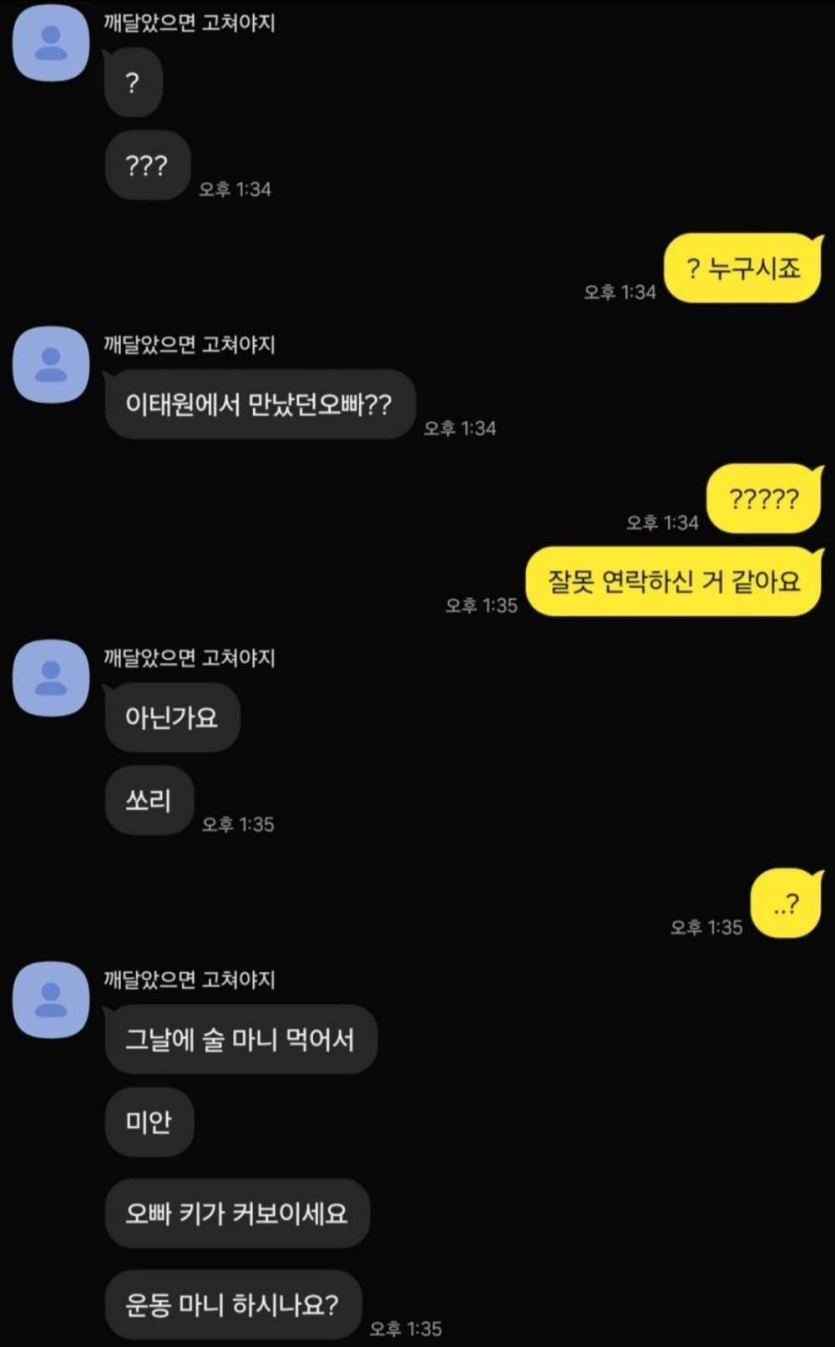Open sender's profile picture beside the "?" message
Image resolution: width=835 pixels, height=1347 pixels.
coord(51,43)
